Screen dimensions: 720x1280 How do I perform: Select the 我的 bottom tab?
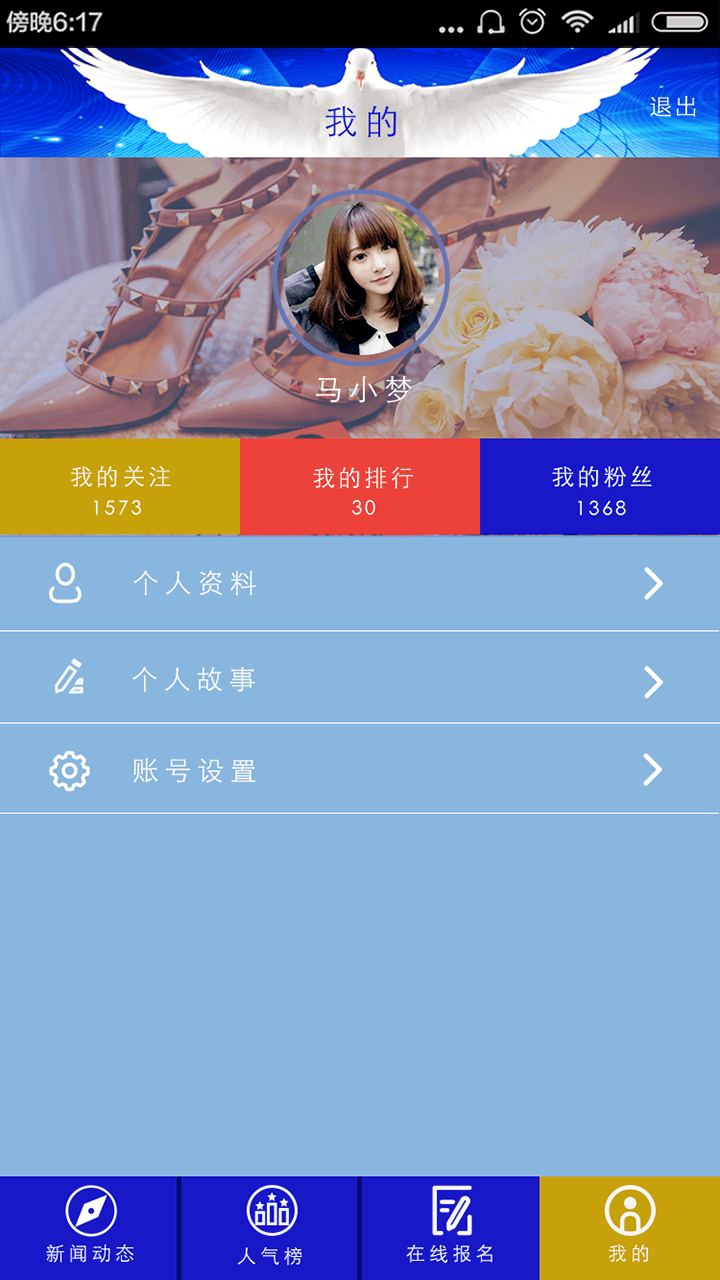pos(630,1227)
